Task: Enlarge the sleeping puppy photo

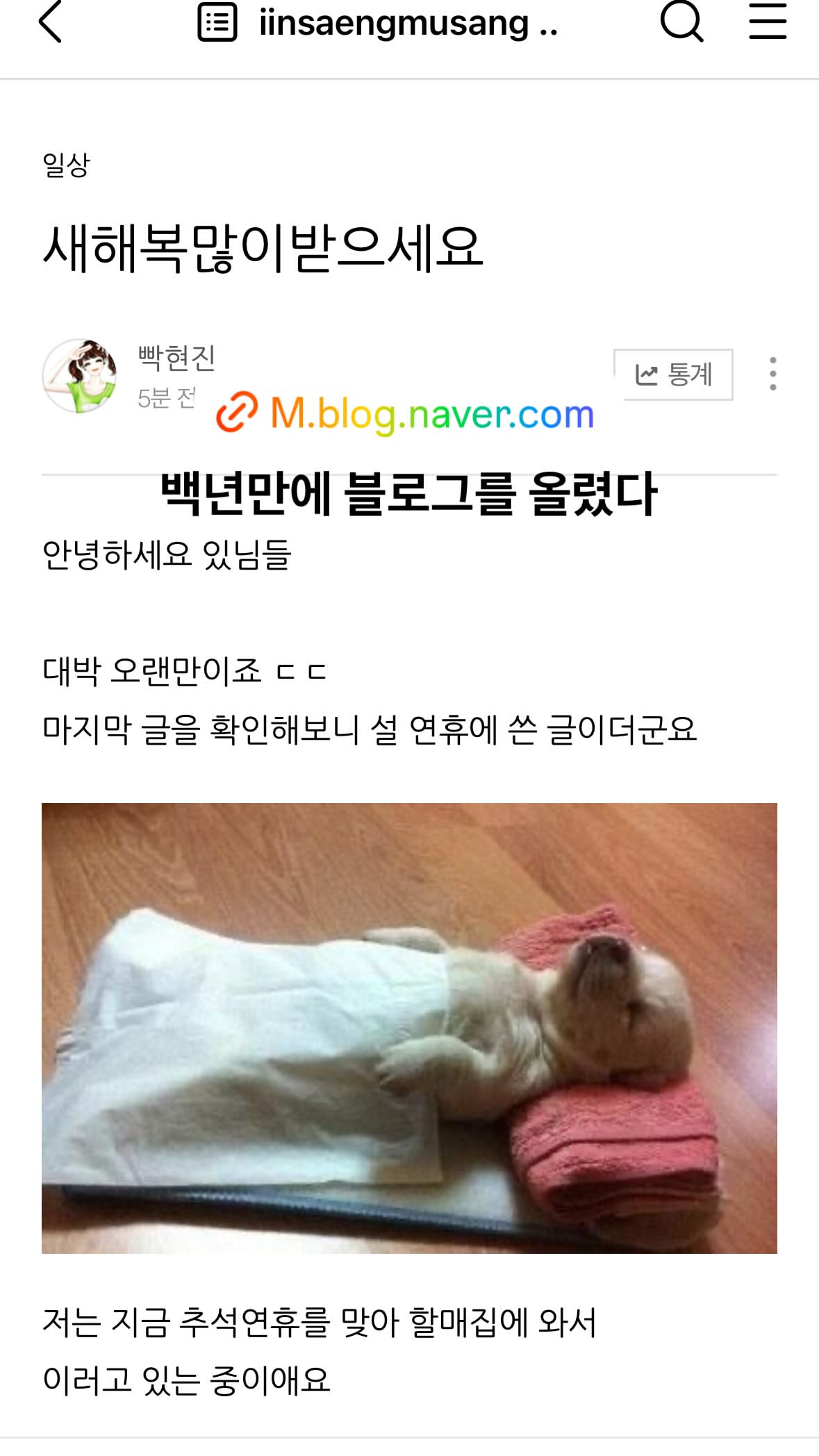Action: coord(409,1028)
